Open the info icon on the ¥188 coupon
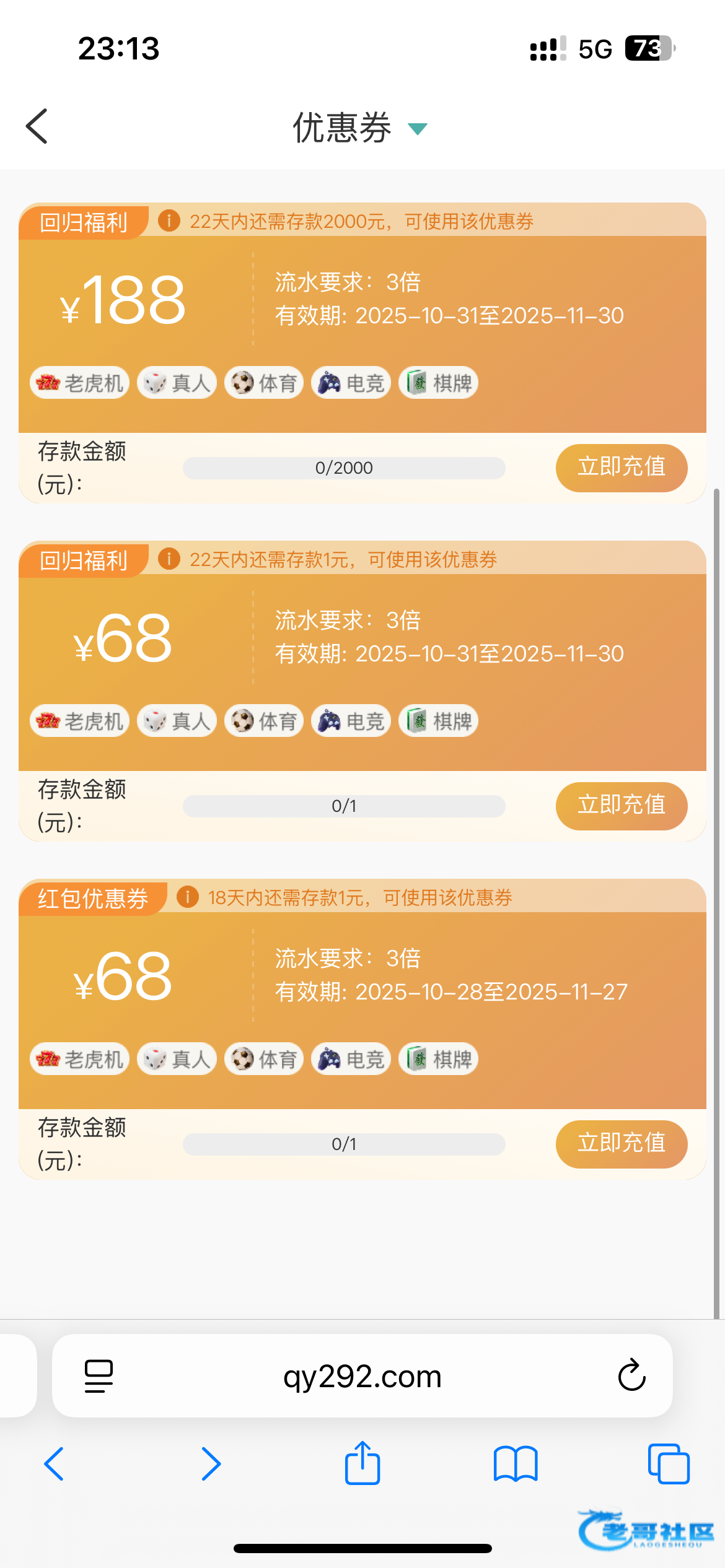This screenshot has width=725, height=1568. [169, 220]
